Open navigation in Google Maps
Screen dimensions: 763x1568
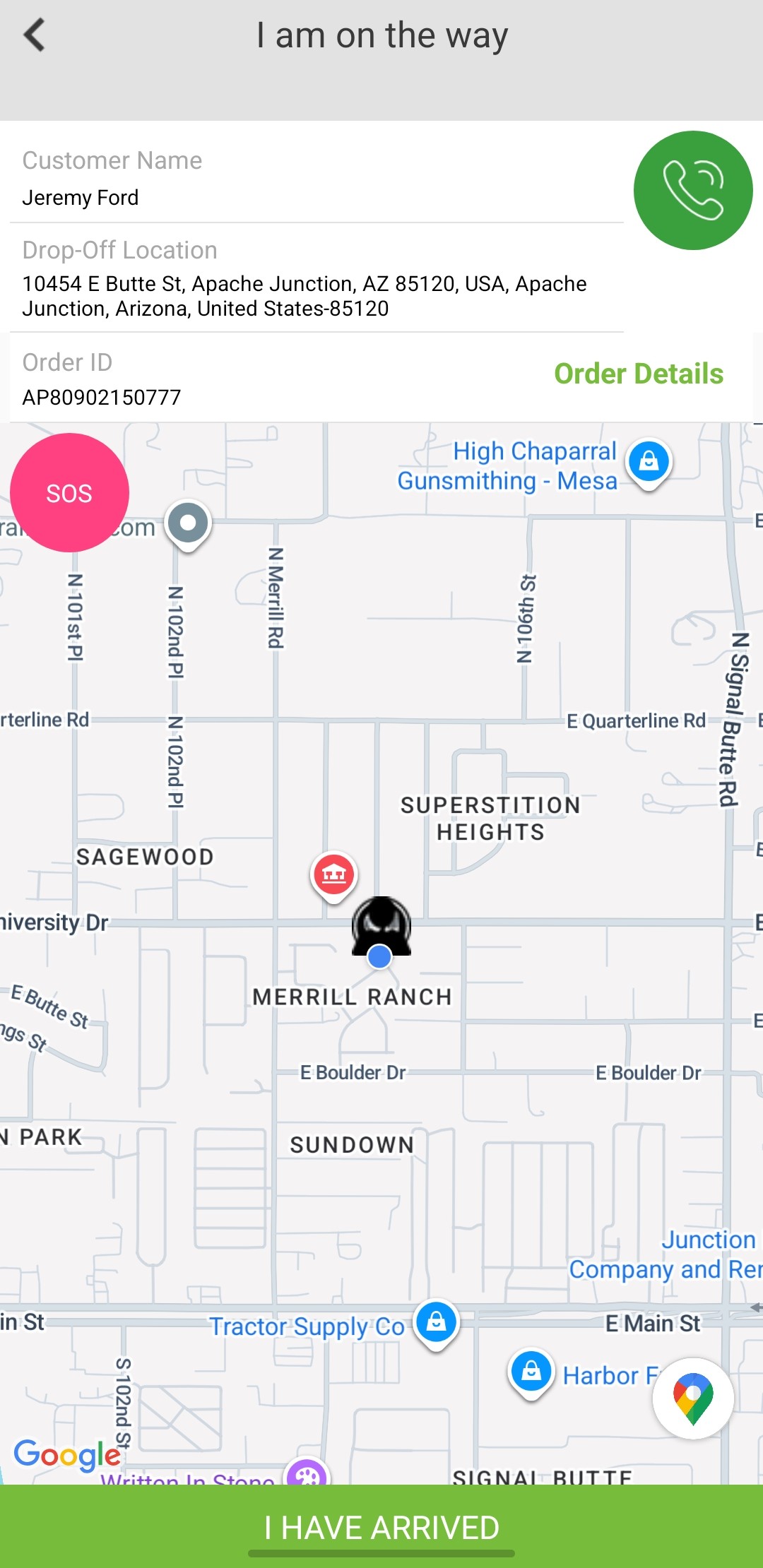(x=692, y=1398)
